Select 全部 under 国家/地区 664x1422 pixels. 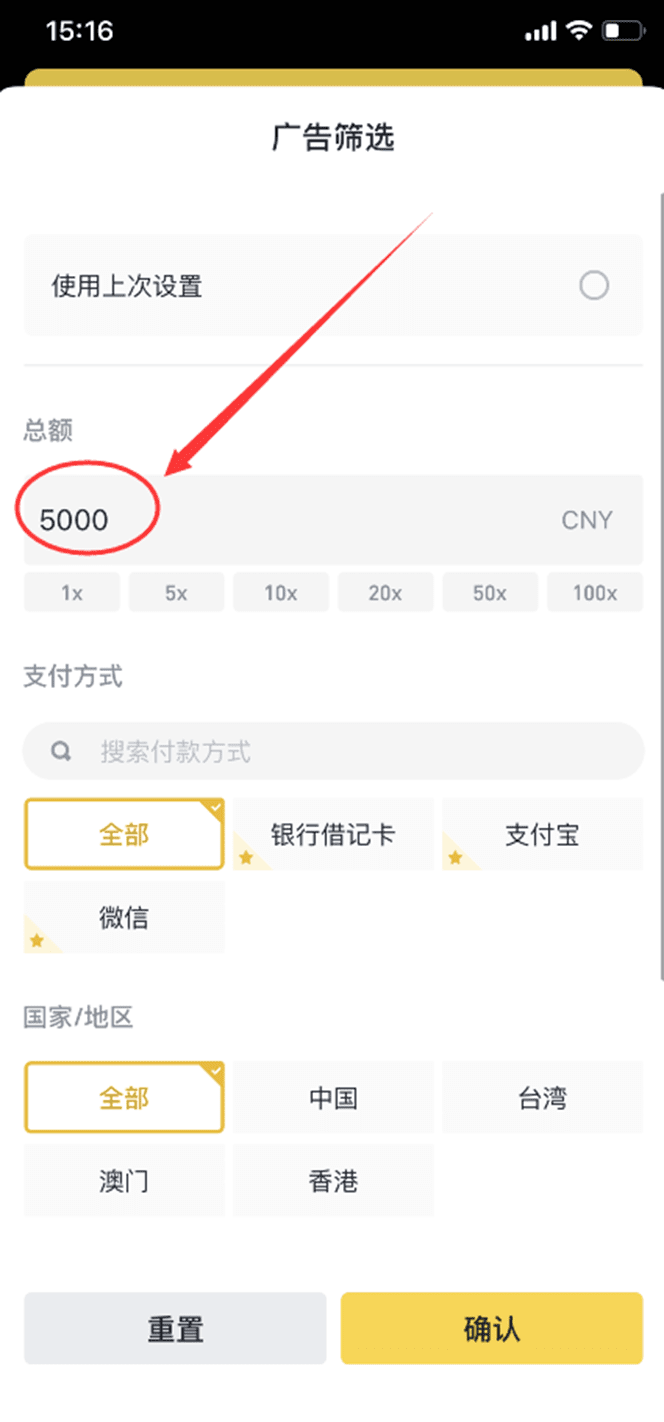tap(124, 1098)
